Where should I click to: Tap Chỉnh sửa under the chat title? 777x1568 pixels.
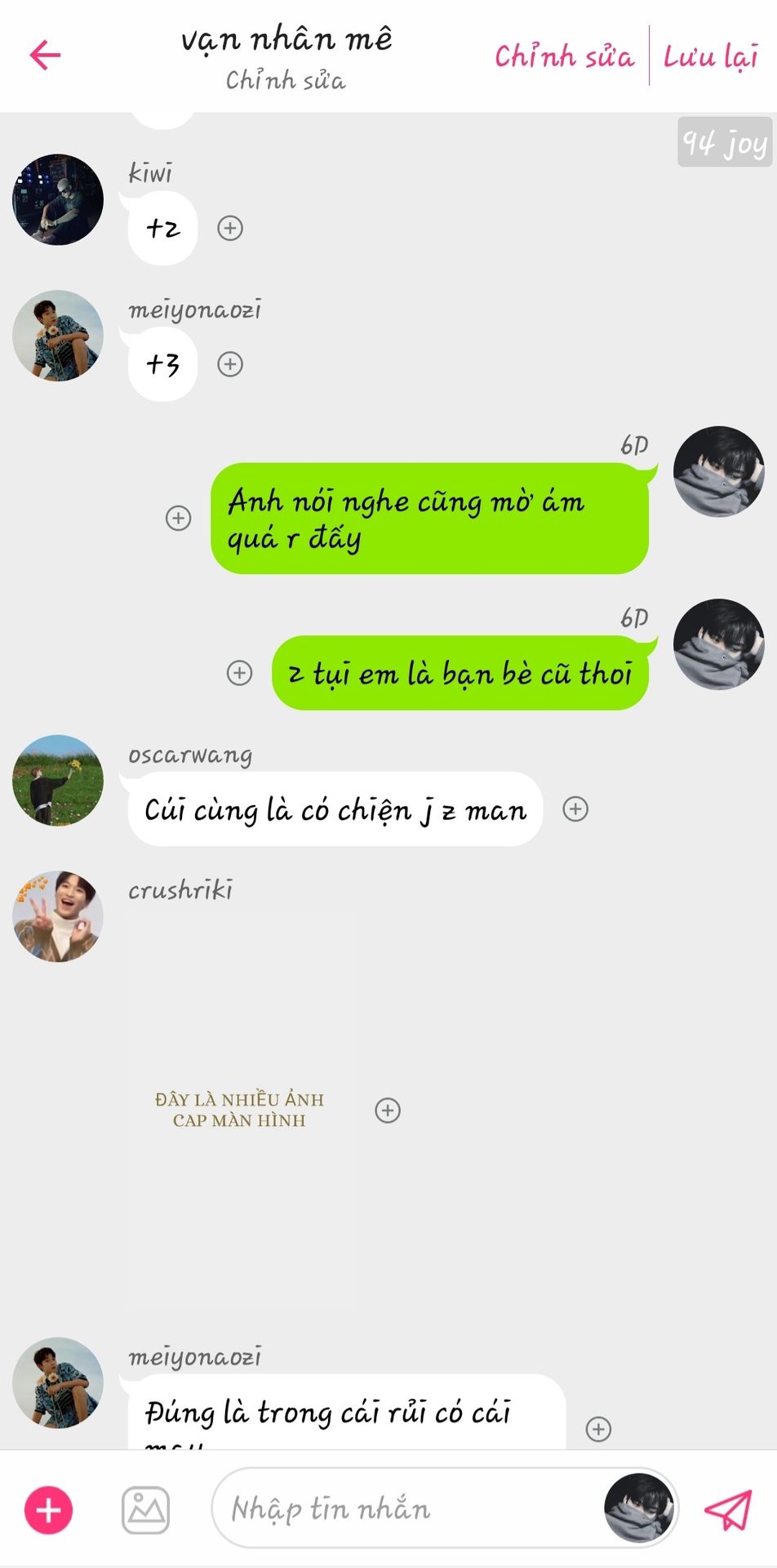click(286, 80)
